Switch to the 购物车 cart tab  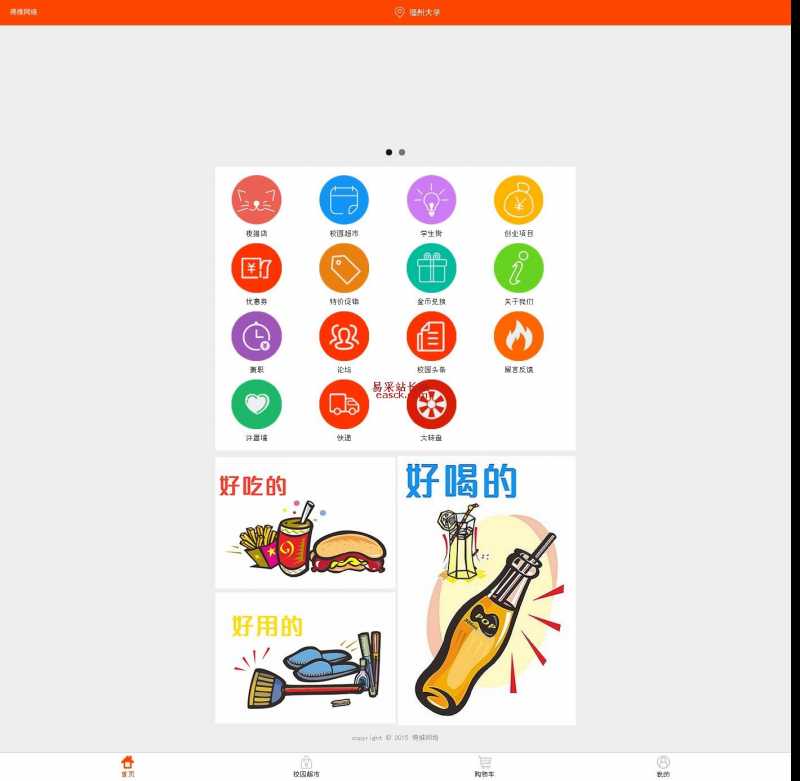[x=484, y=766]
